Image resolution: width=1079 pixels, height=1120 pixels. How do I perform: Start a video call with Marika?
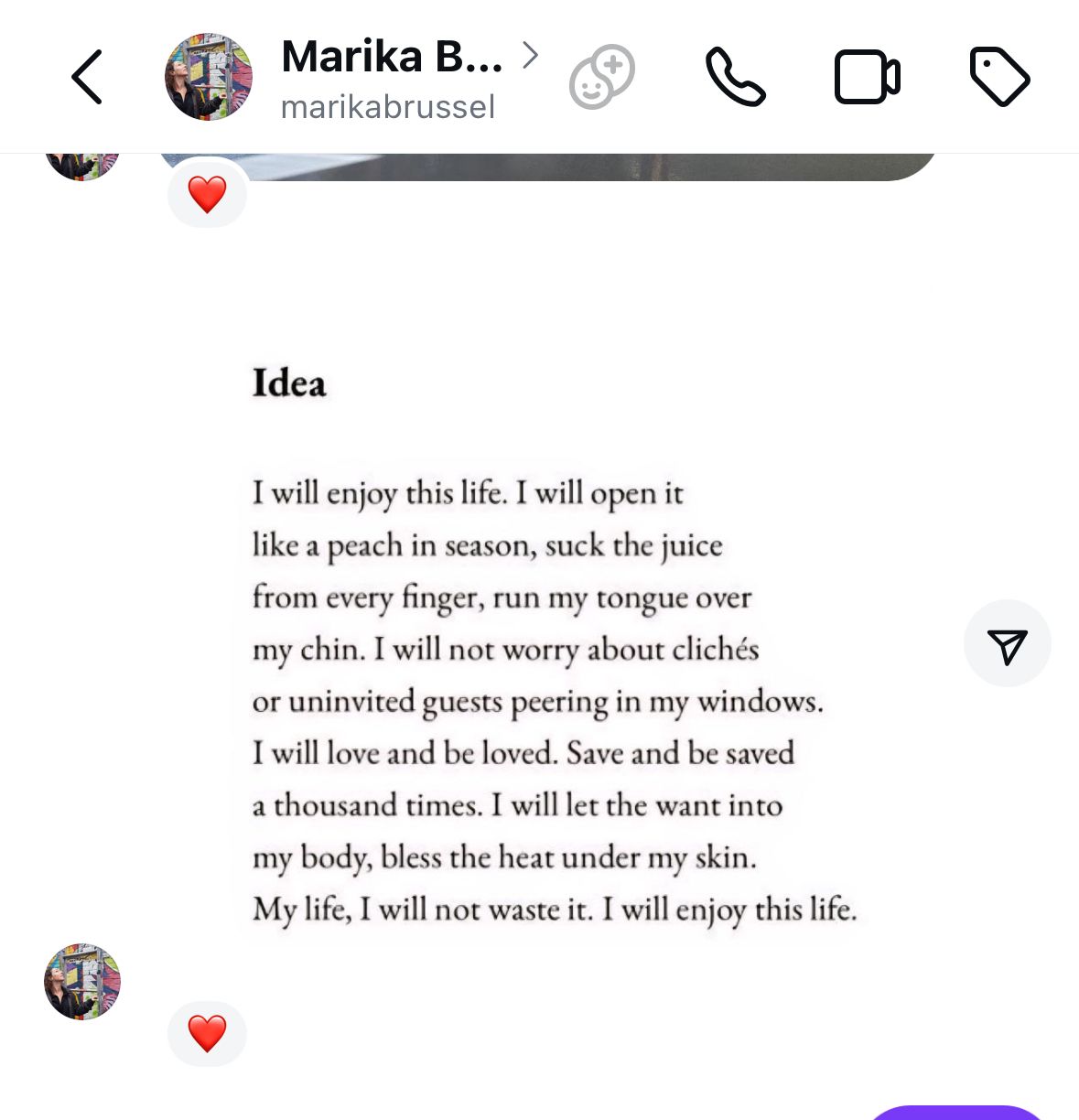pyautogui.click(x=867, y=77)
